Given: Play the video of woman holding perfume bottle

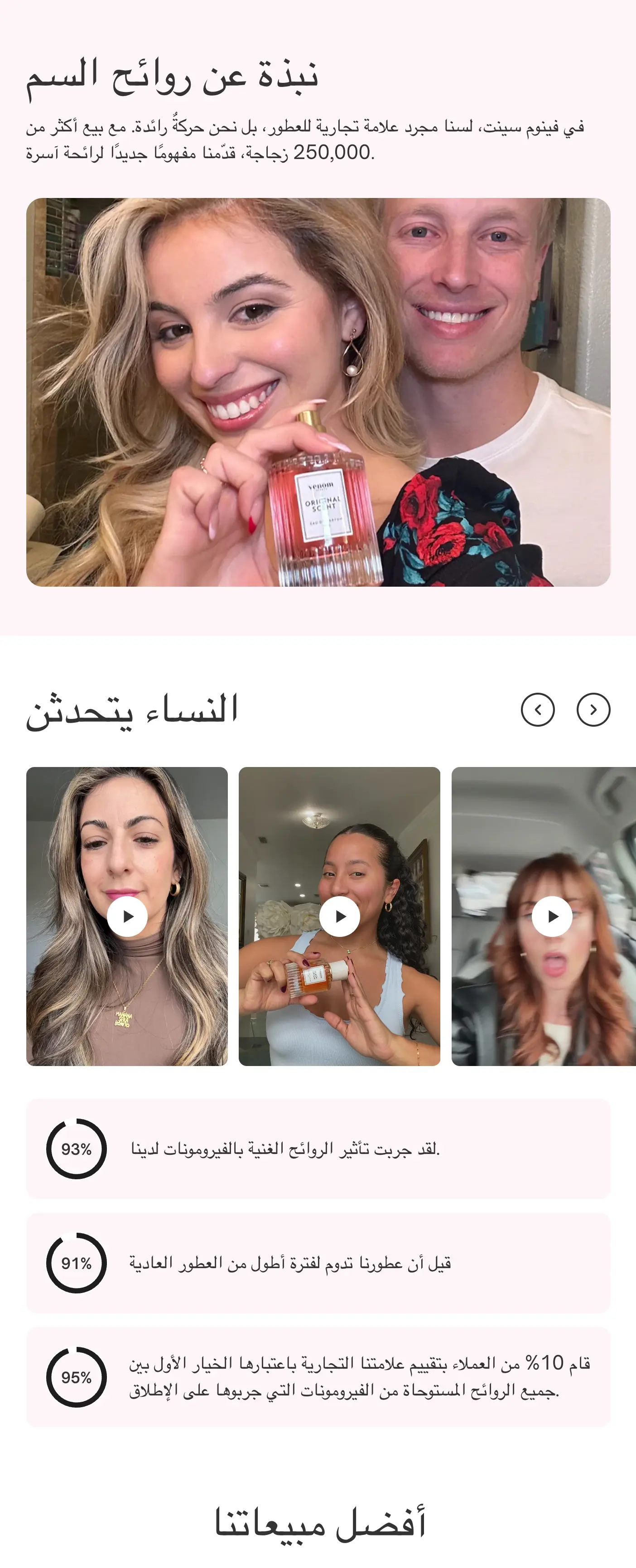Looking at the screenshot, I should coord(340,916).
